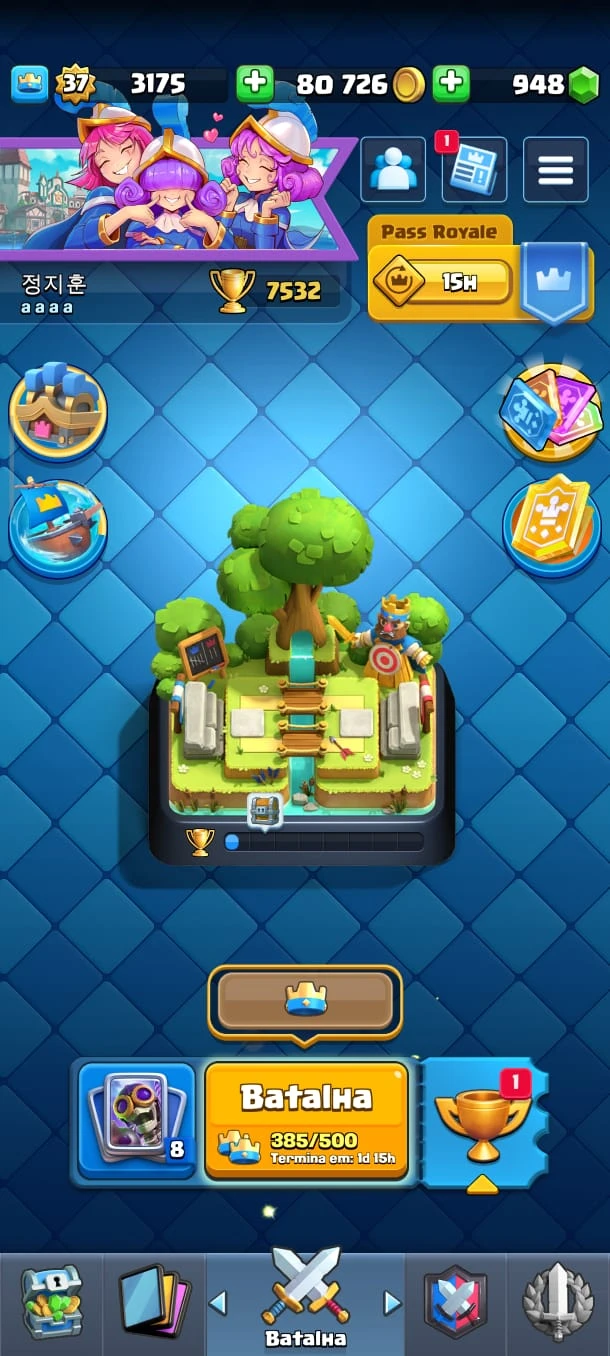Switch to the shop chest tab
The height and width of the screenshot is (1356, 610).
52,1301
